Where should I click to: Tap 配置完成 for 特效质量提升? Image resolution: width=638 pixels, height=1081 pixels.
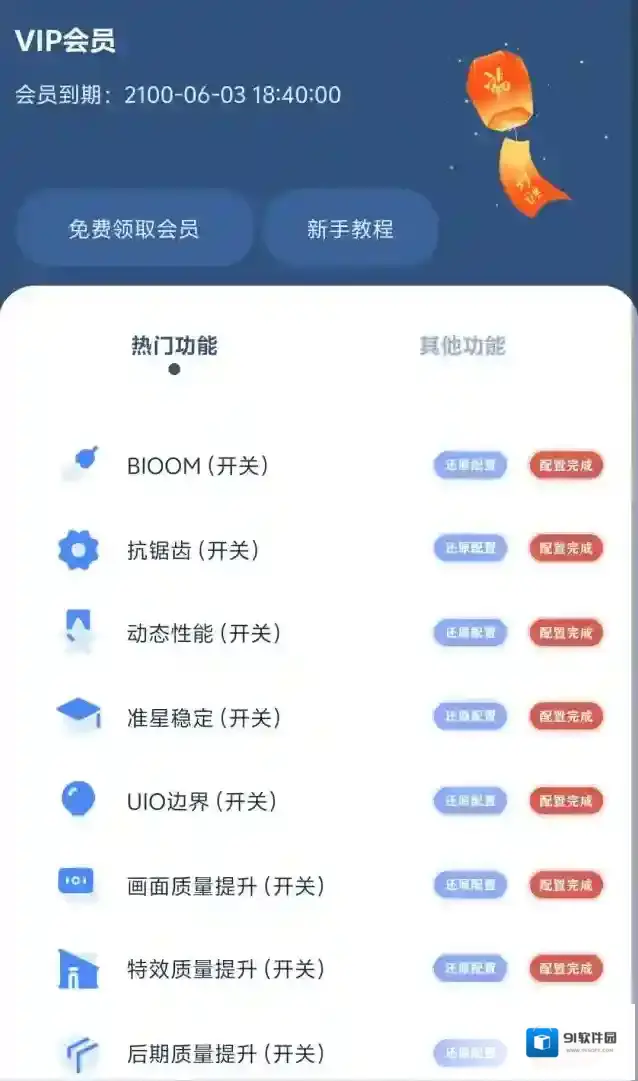[x=566, y=968]
